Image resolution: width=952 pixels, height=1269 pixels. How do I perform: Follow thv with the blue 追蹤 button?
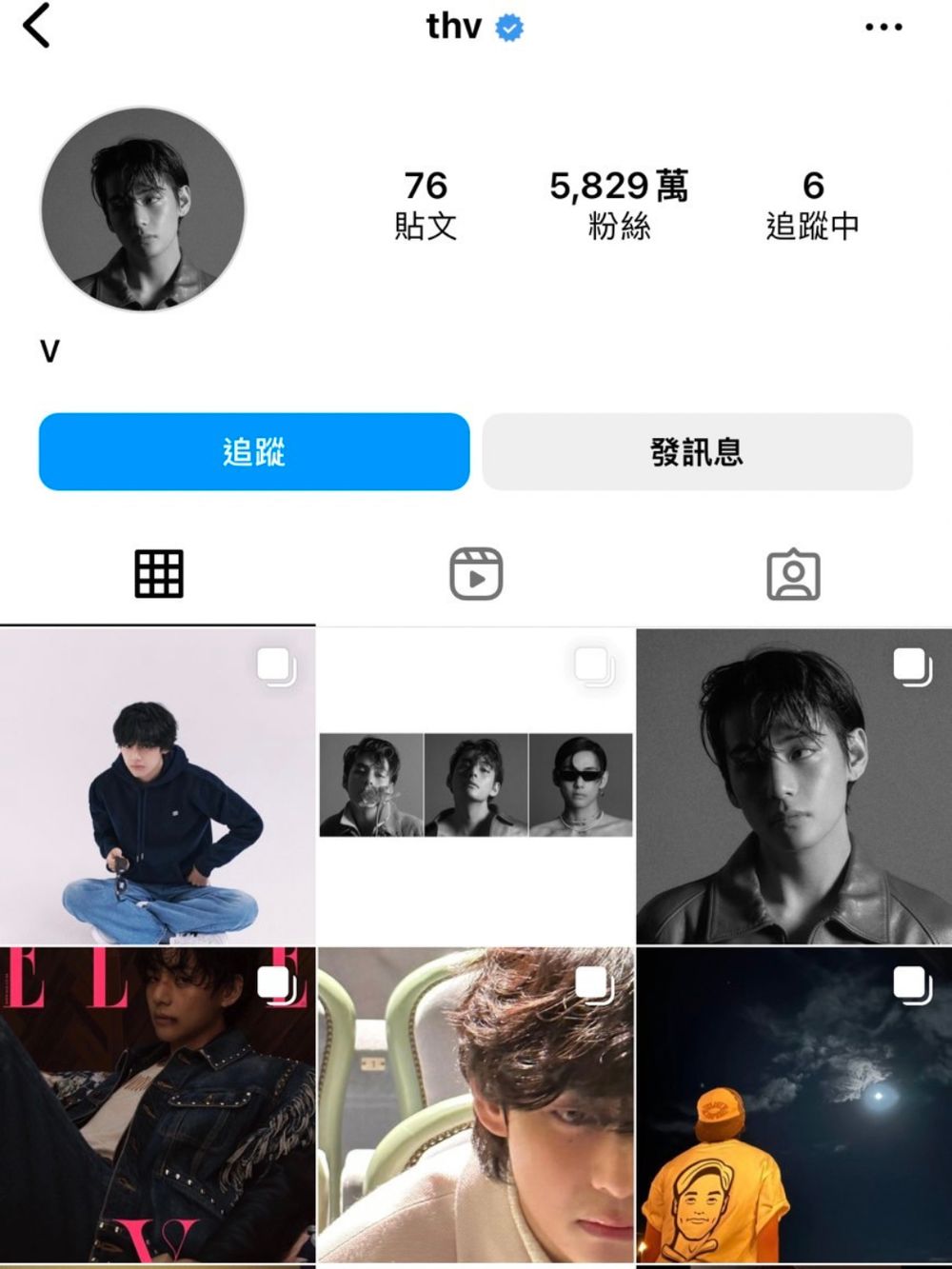tap(254, 451)
